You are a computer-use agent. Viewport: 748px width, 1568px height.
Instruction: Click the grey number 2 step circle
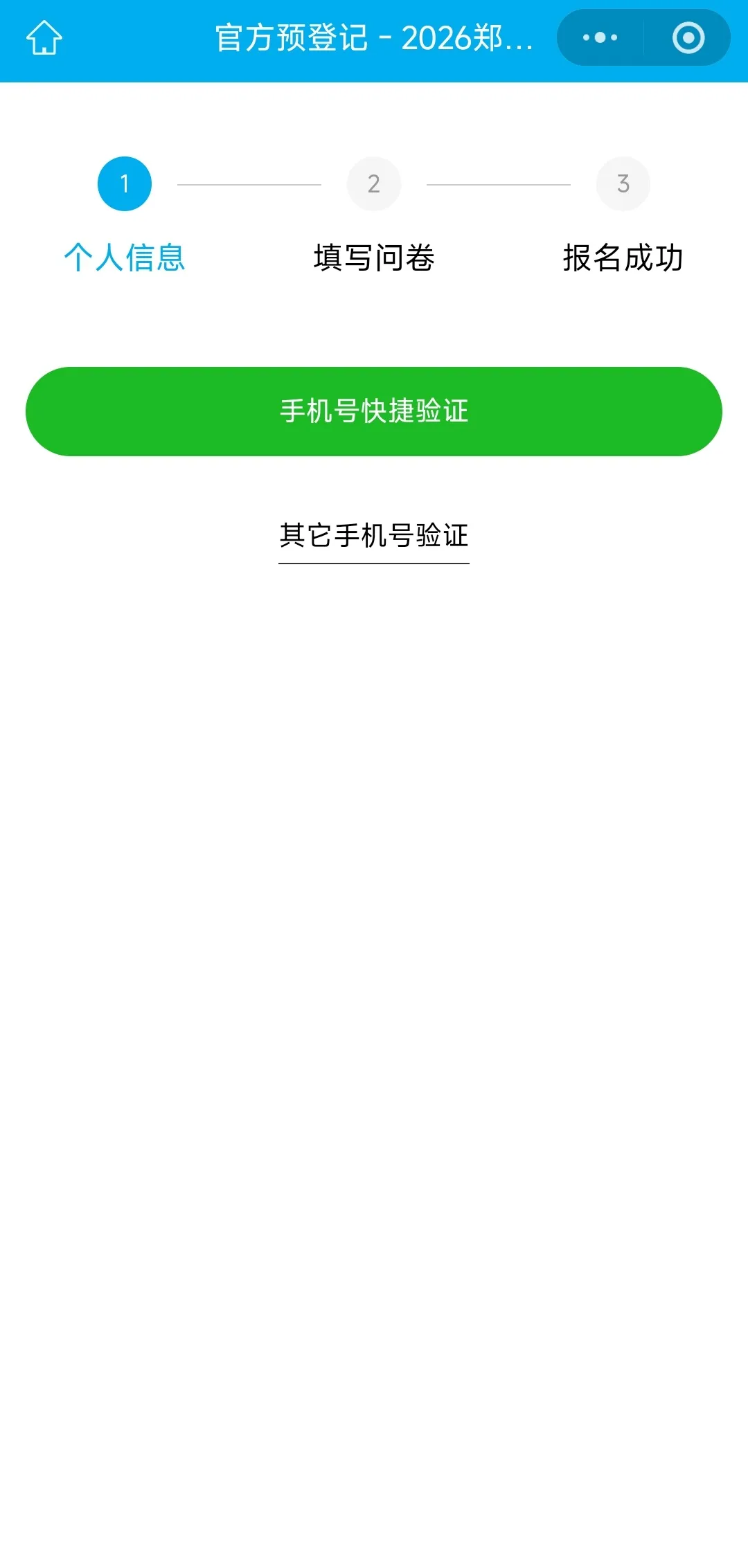point(374,183)
